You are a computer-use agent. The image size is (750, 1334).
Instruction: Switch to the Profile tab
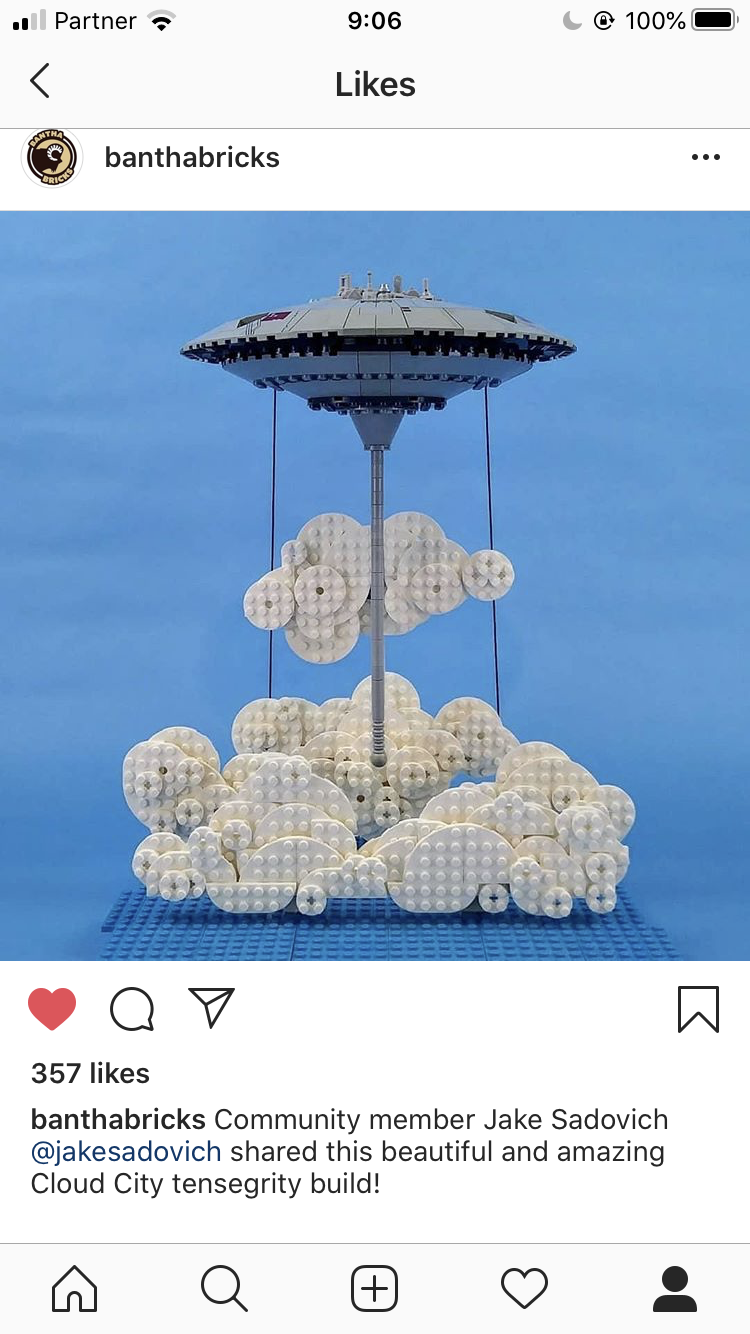pos(675,1288)
